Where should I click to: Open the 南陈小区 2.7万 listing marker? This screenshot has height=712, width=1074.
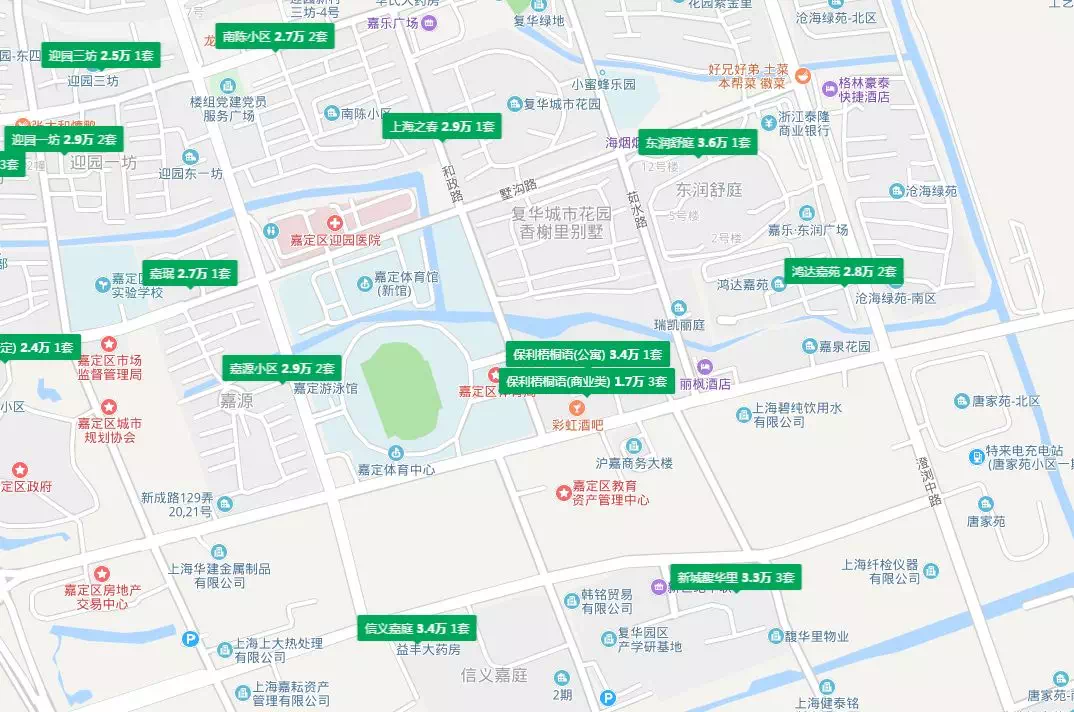point(275,37)
